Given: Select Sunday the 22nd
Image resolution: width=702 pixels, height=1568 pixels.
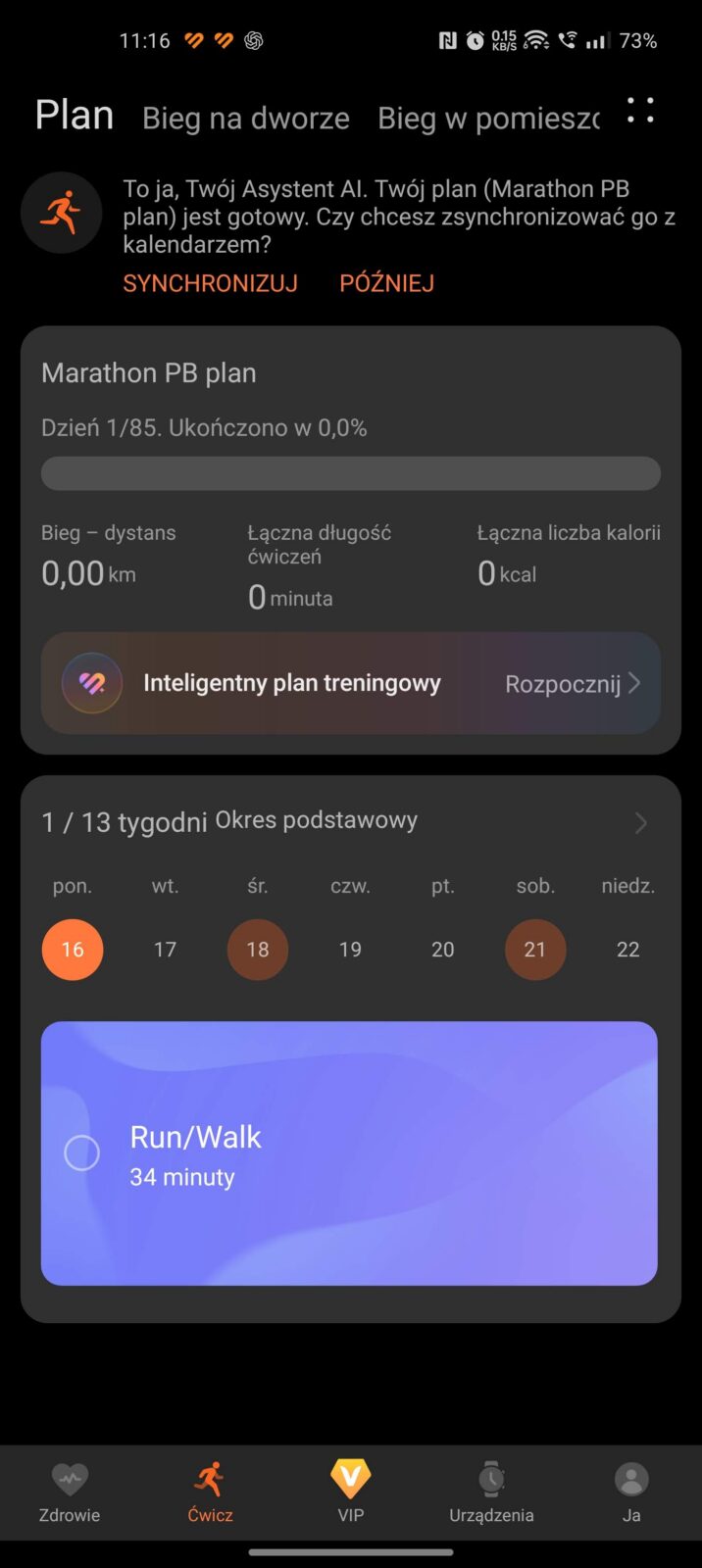Looking at the screenshot, I should [x=627, y=950].
